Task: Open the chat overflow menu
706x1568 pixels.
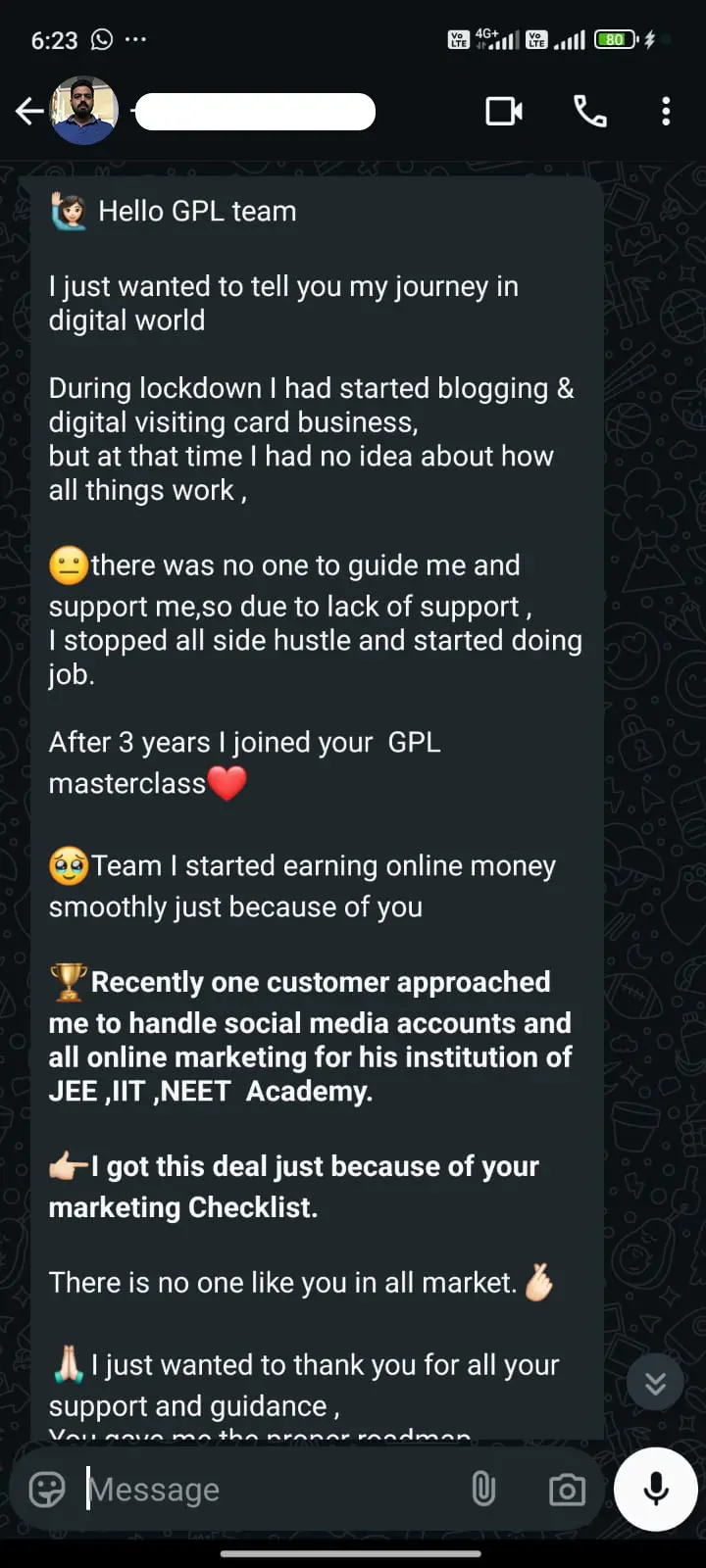Action: 666,112
